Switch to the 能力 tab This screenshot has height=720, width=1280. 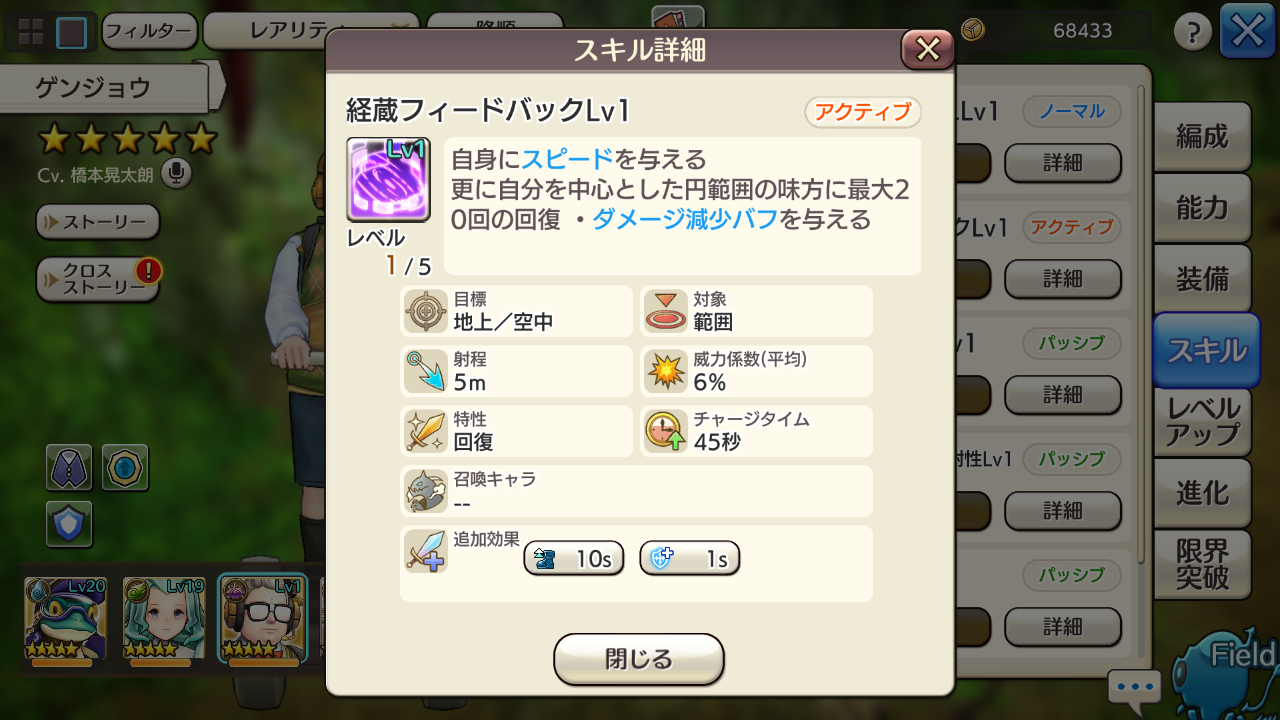[1202, 208]
